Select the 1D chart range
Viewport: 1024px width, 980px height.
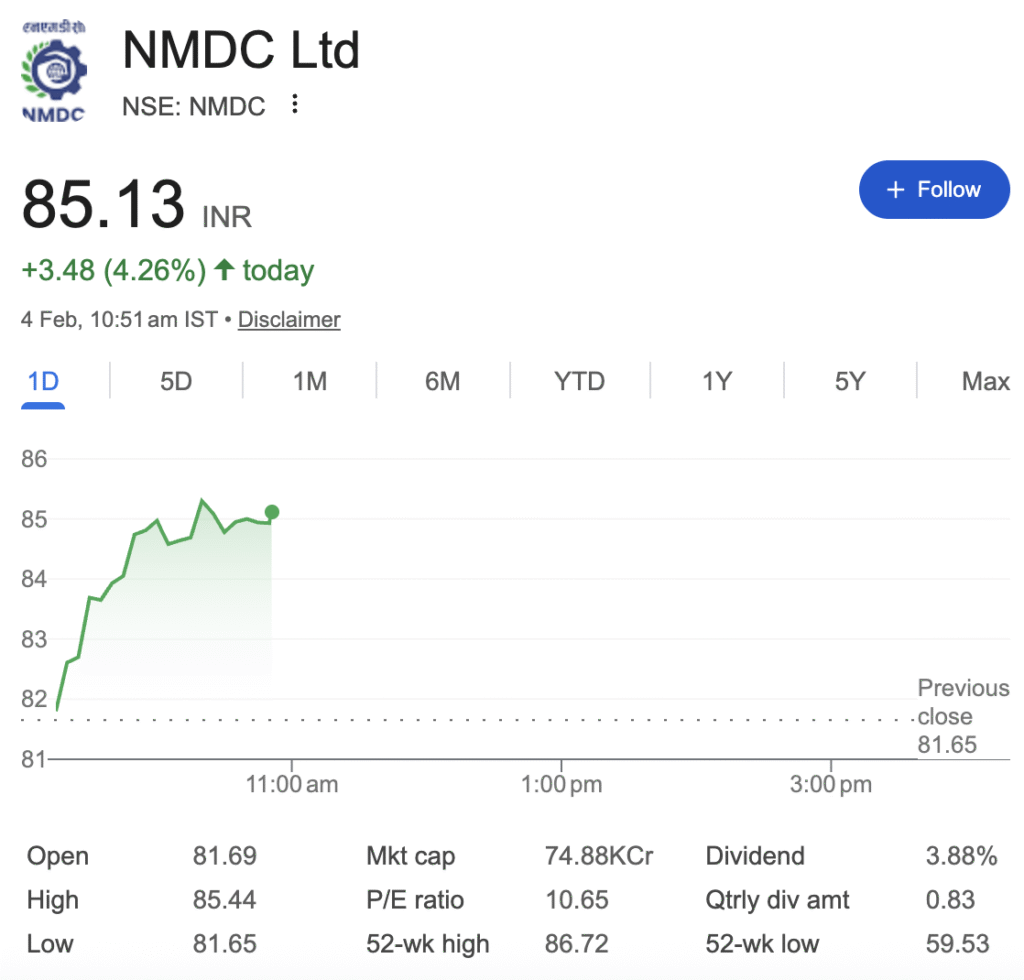[x=44, y=381]
